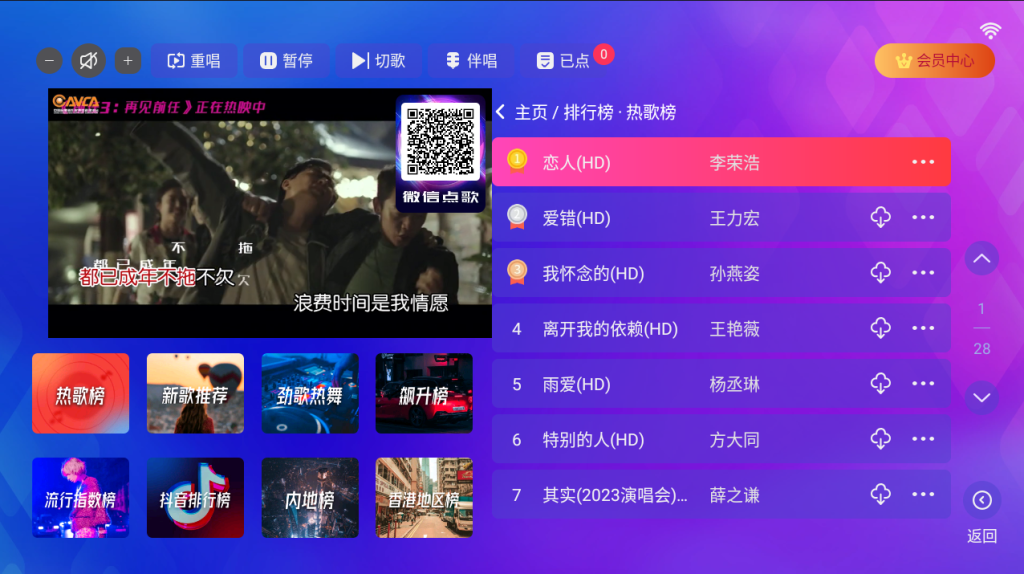
Task: Go to the next page with down arrow
Action: pos(982,397)
